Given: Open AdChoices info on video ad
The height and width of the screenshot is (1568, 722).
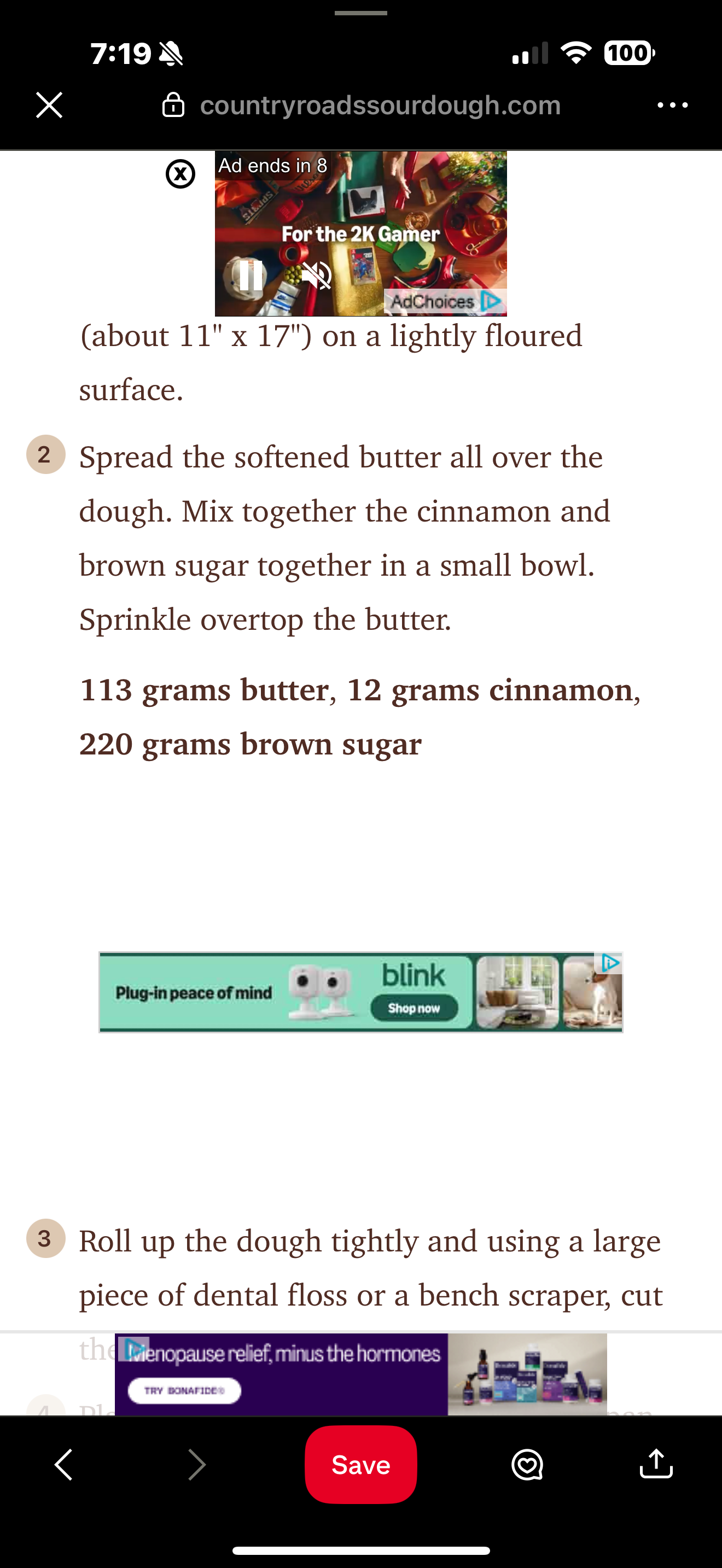Looking at the screenshot, I should tap(445, 301).
